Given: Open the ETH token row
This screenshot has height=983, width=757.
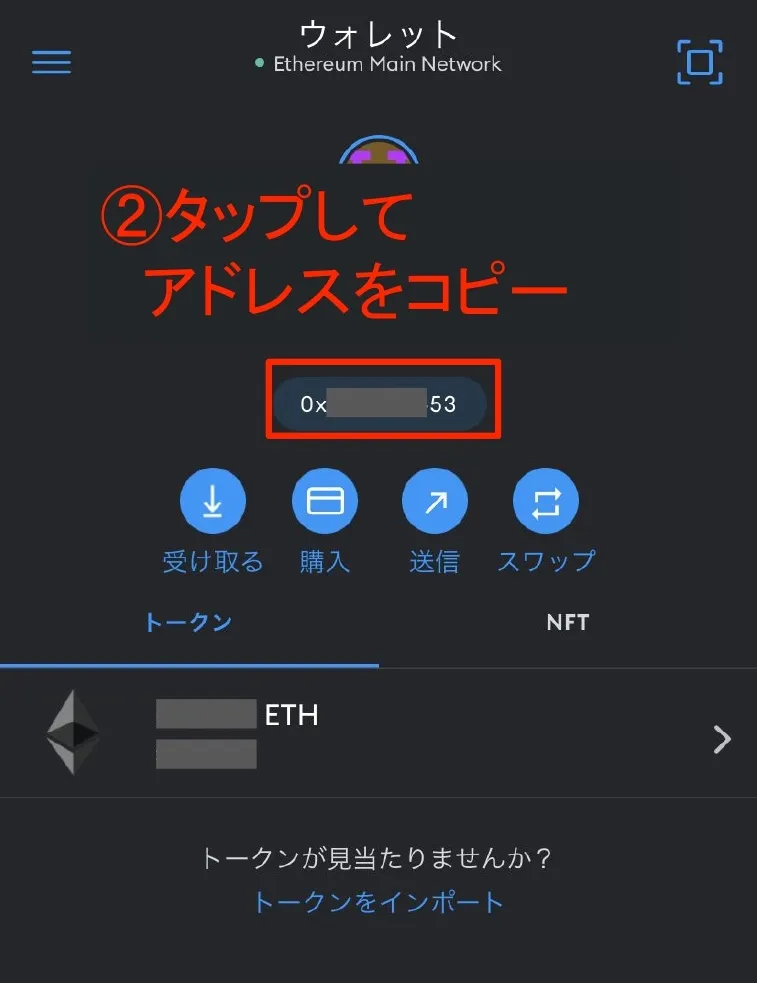Looking at the screenshot, I should point(378,733).
